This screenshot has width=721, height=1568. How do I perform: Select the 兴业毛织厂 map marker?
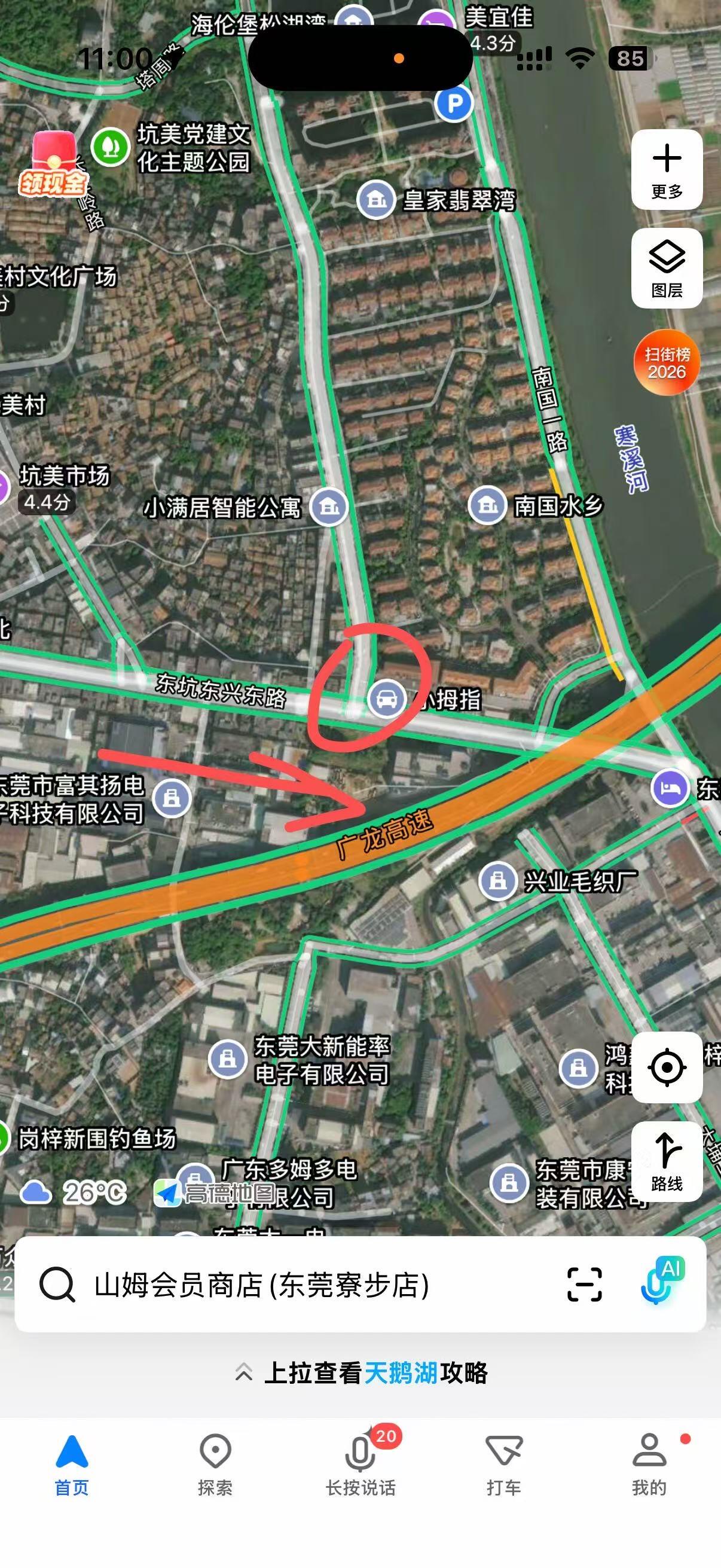[x=497, y=880]
